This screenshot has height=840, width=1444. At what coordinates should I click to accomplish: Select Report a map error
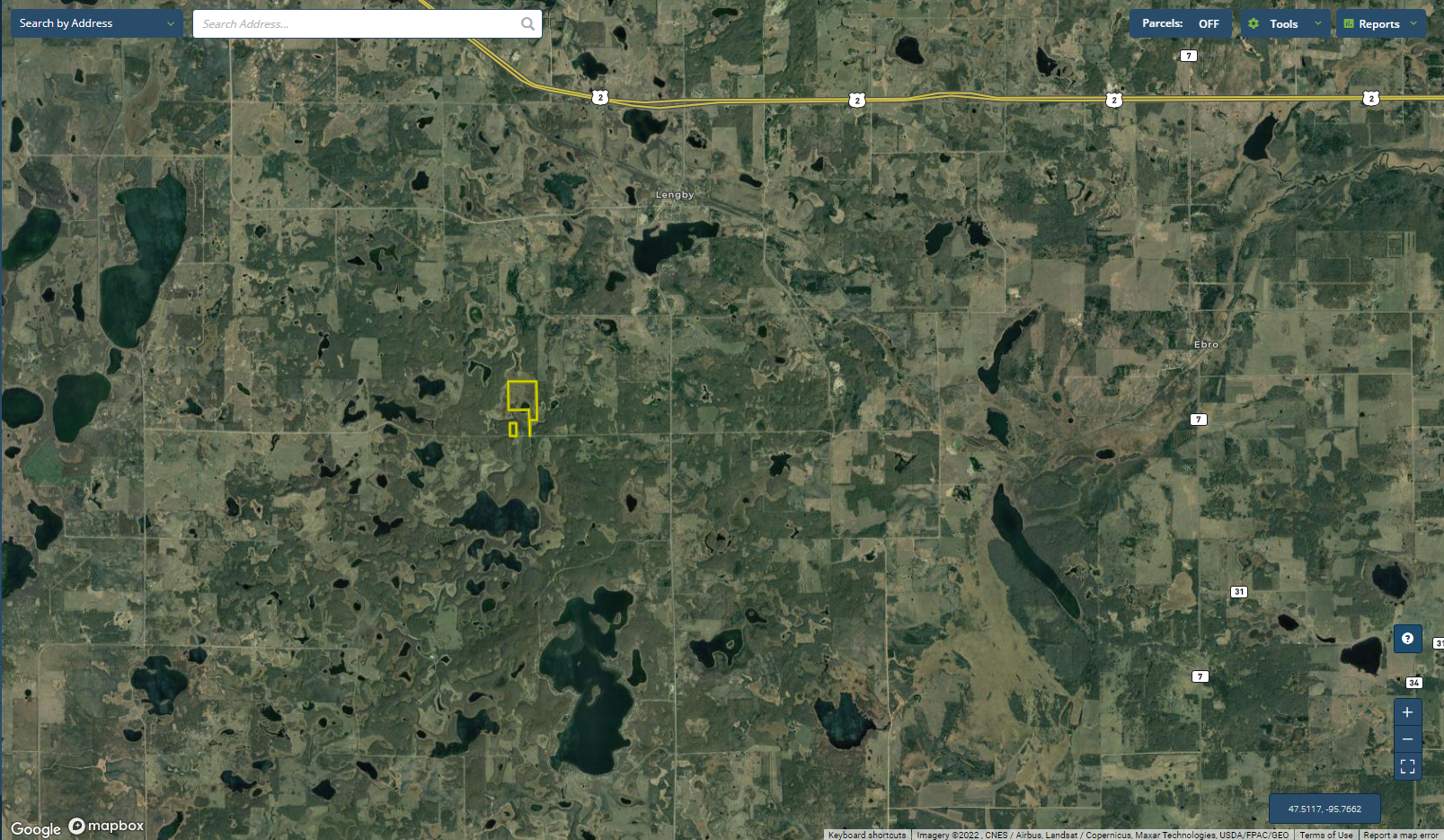[x=1400, y=835]
